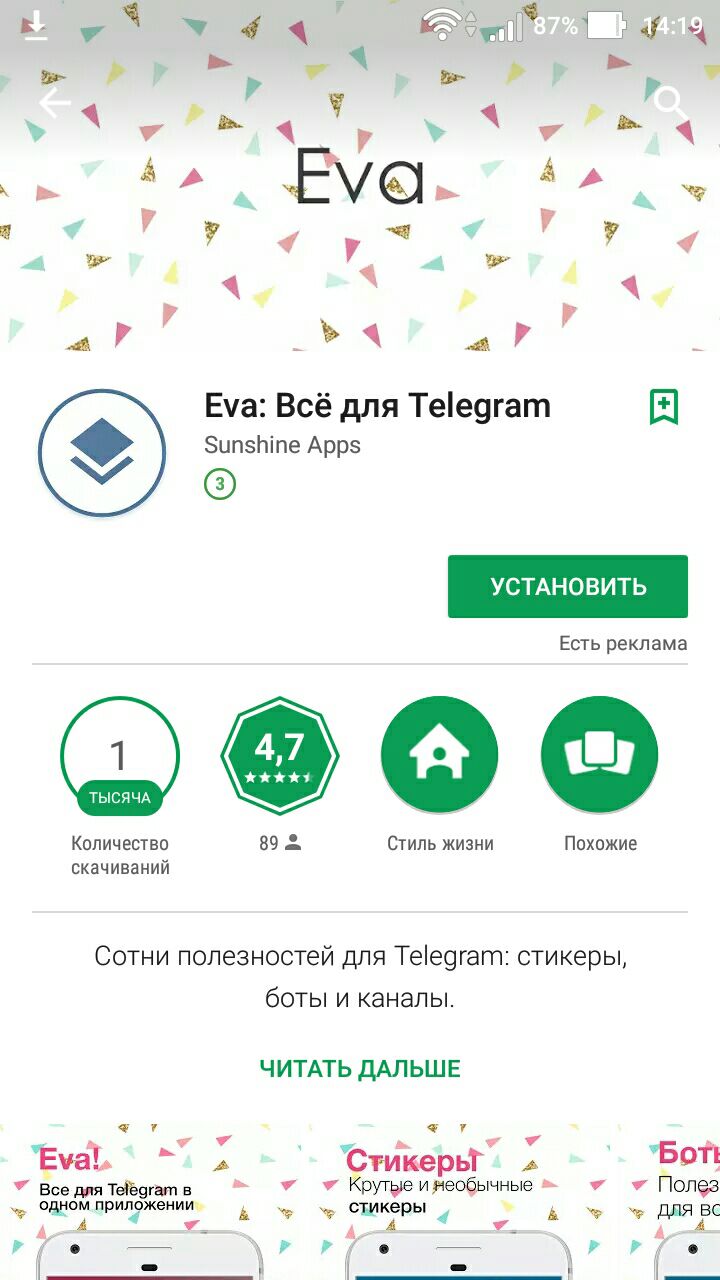Image resolution: width=720 pixels, height=1280 pixels.
Task: Open developer page Sunshine Apps
Action: [282, 445]
